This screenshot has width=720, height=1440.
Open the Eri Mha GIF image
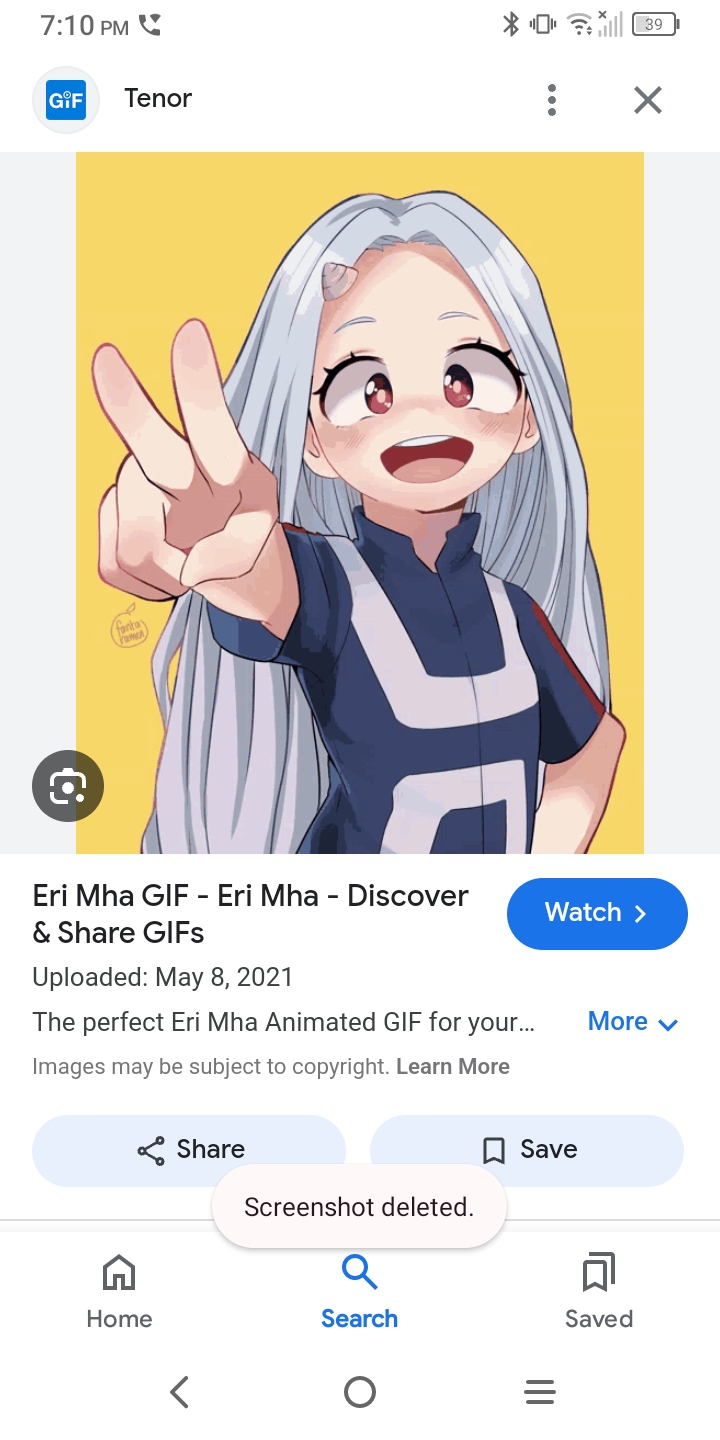(x=360, y=502)
